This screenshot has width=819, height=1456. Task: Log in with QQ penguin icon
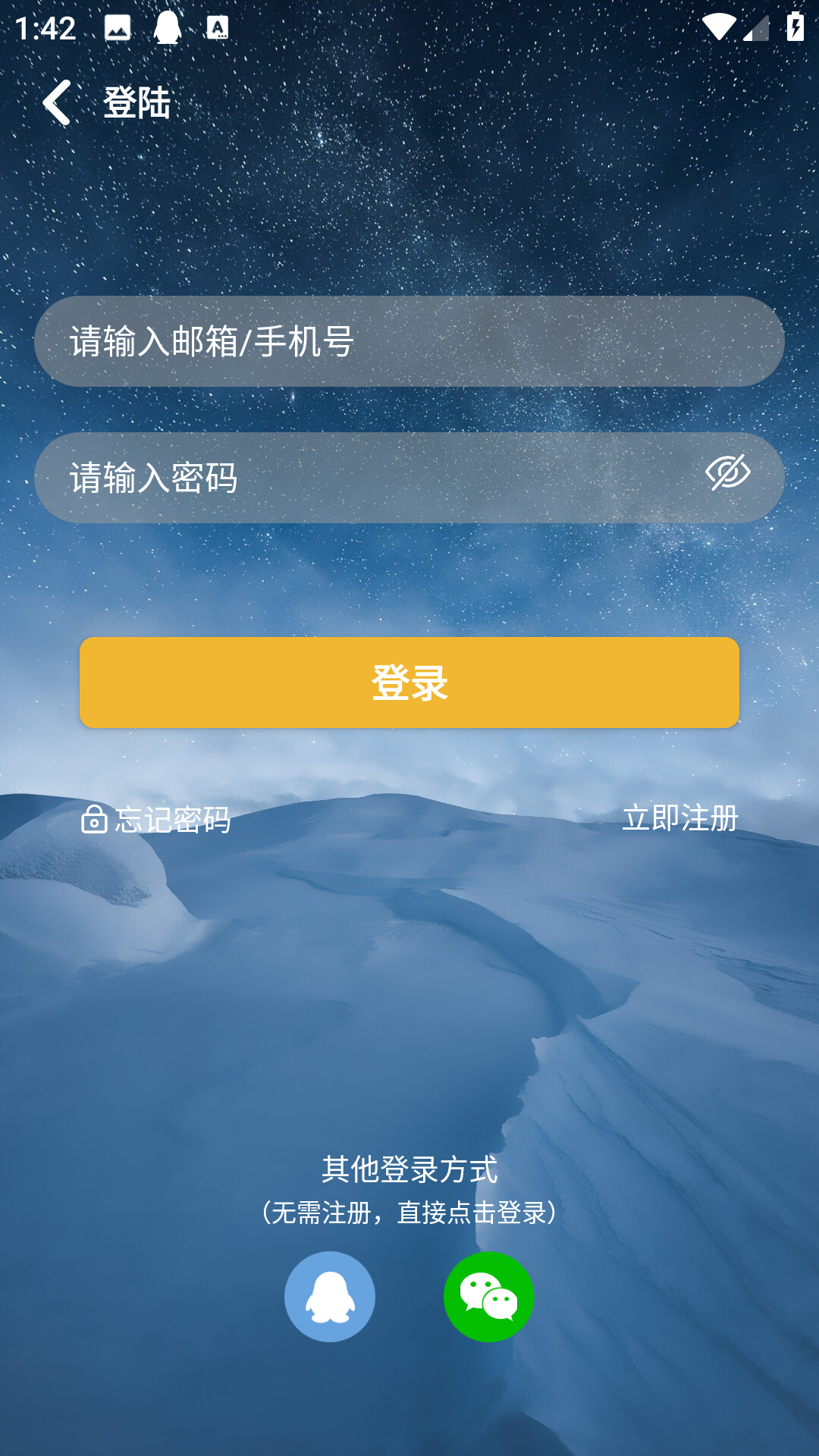tap(330, 1297)
